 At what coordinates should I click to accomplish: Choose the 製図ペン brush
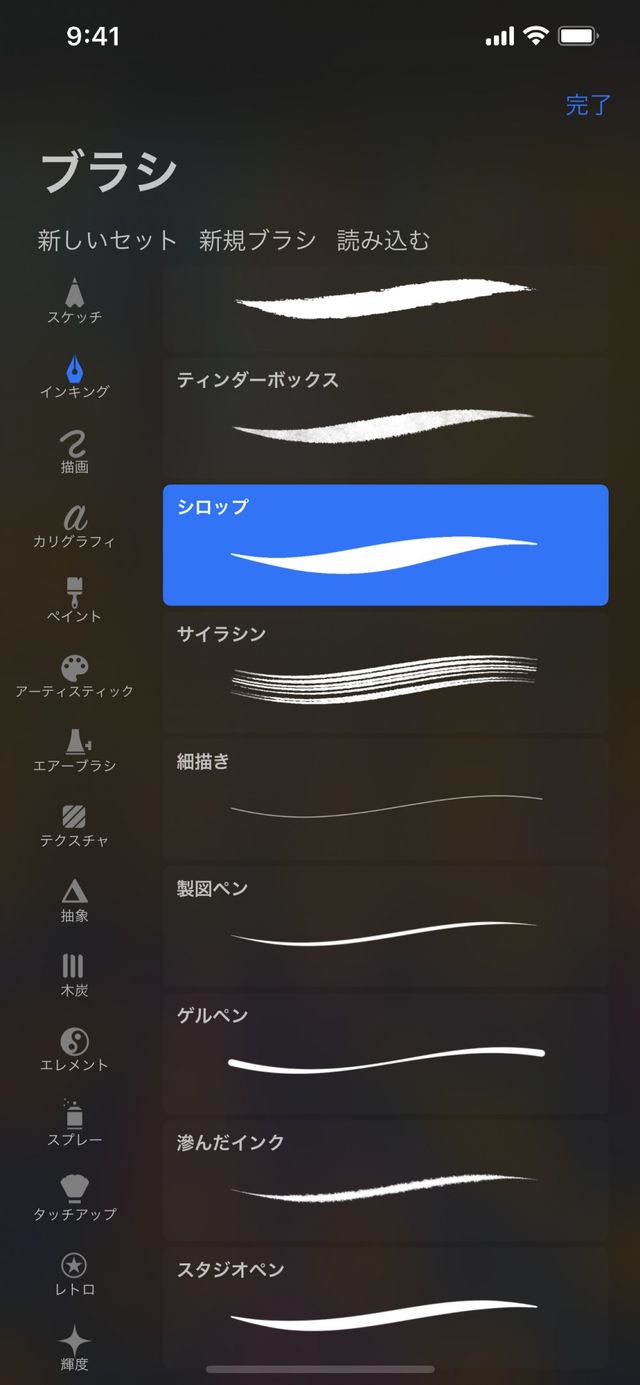click(x=385, y=926)
